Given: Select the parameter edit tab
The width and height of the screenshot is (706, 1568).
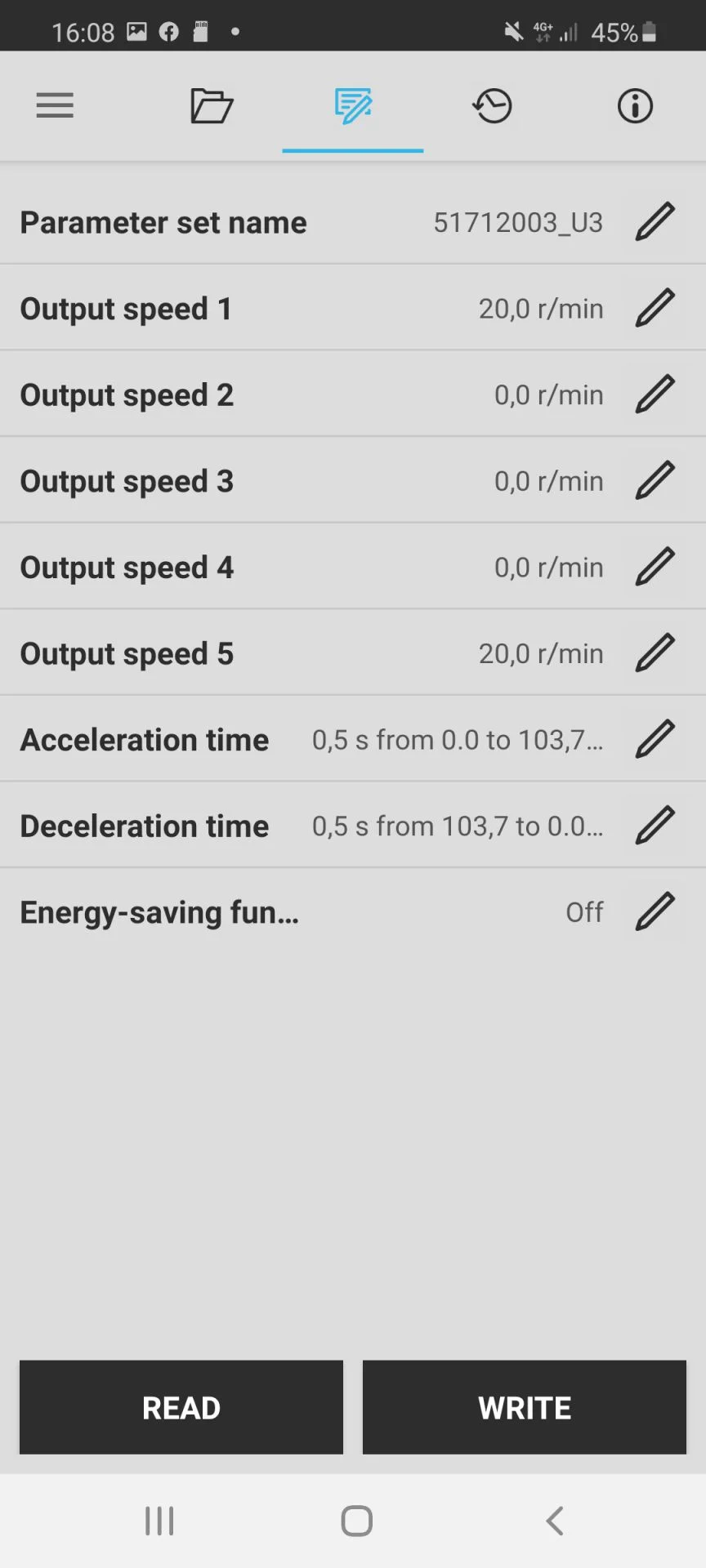Looking at the screenshot, I should [353, 105].
